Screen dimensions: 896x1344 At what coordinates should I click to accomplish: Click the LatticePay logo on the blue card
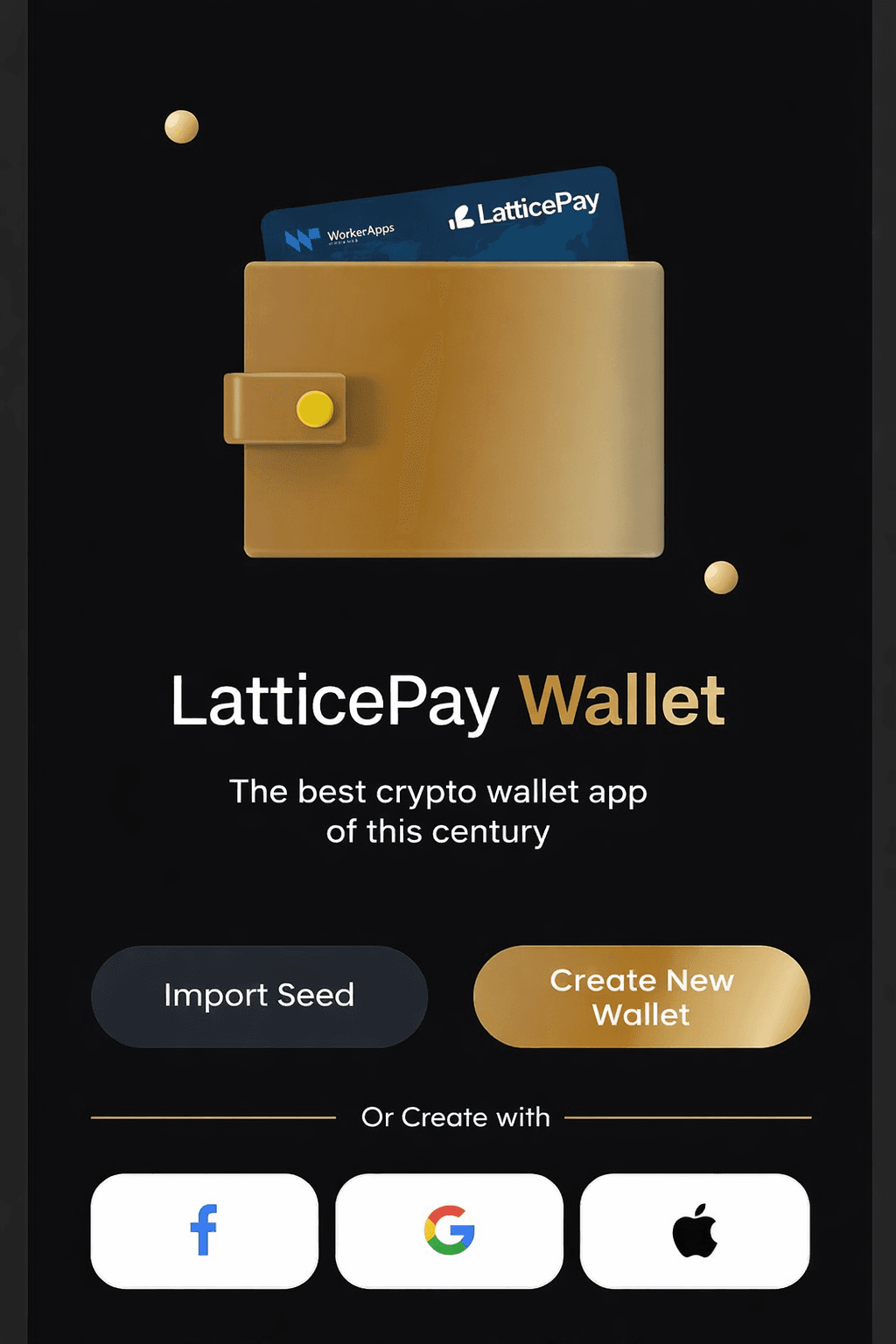pyautogui.click(x=525, y=207)
